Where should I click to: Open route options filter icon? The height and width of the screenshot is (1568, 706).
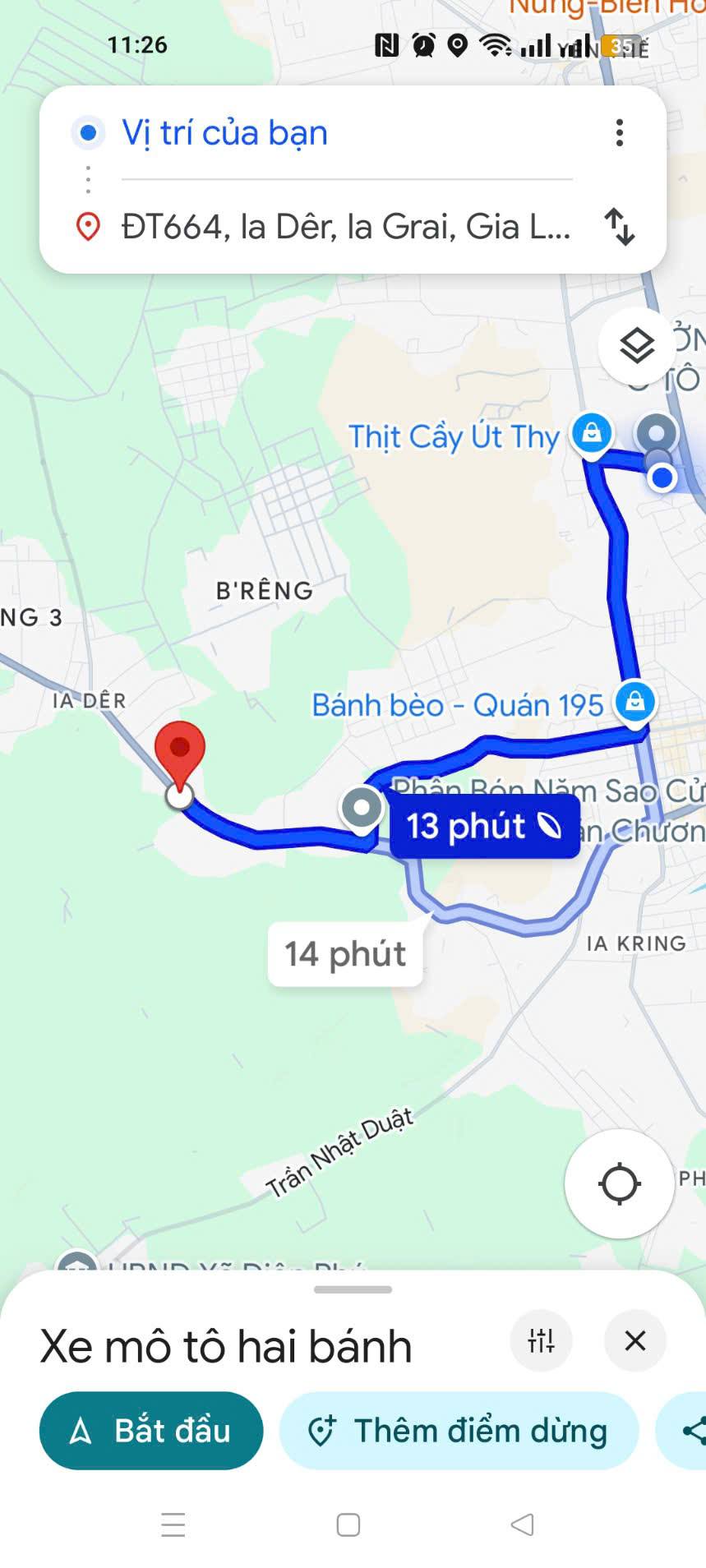(x=541, y=1341)
